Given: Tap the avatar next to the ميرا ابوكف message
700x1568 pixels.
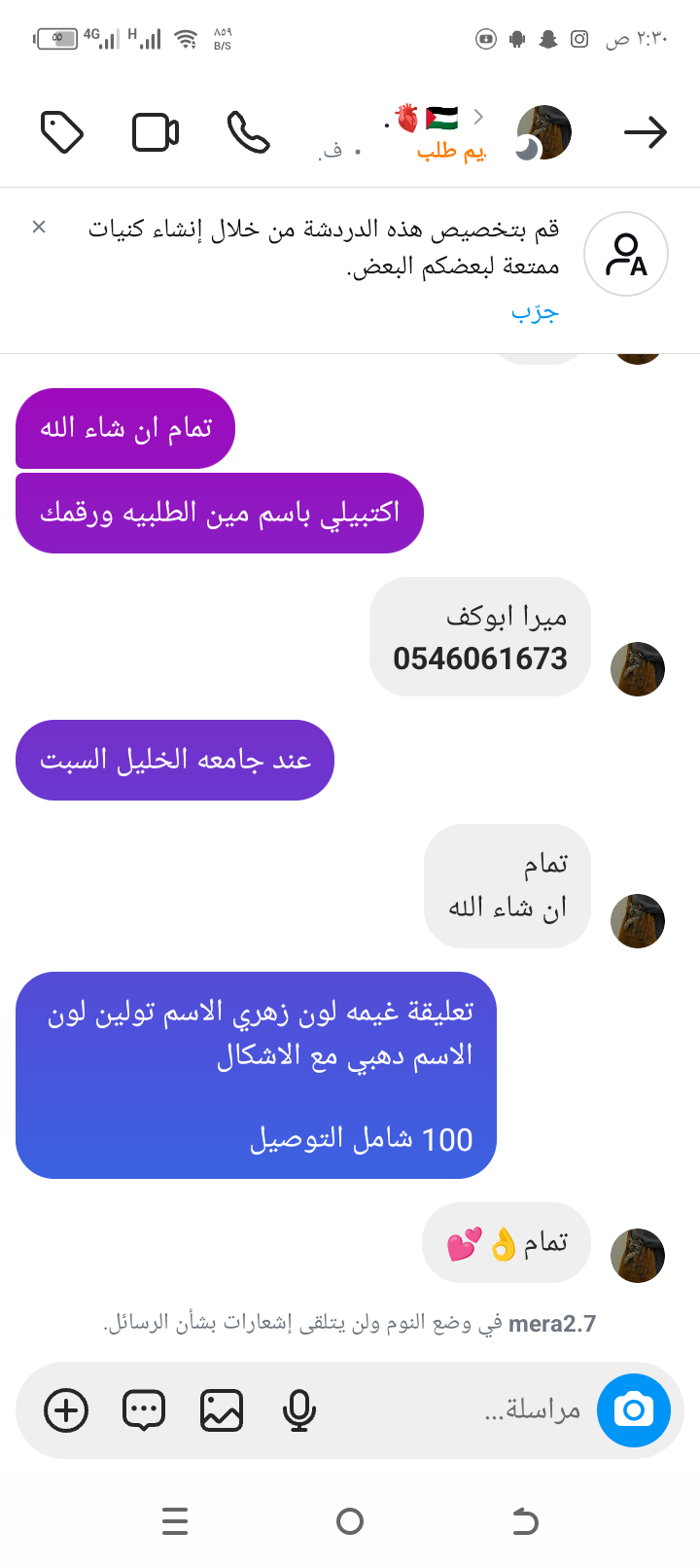Looking at the screenshot, I should tap(637, 669).
